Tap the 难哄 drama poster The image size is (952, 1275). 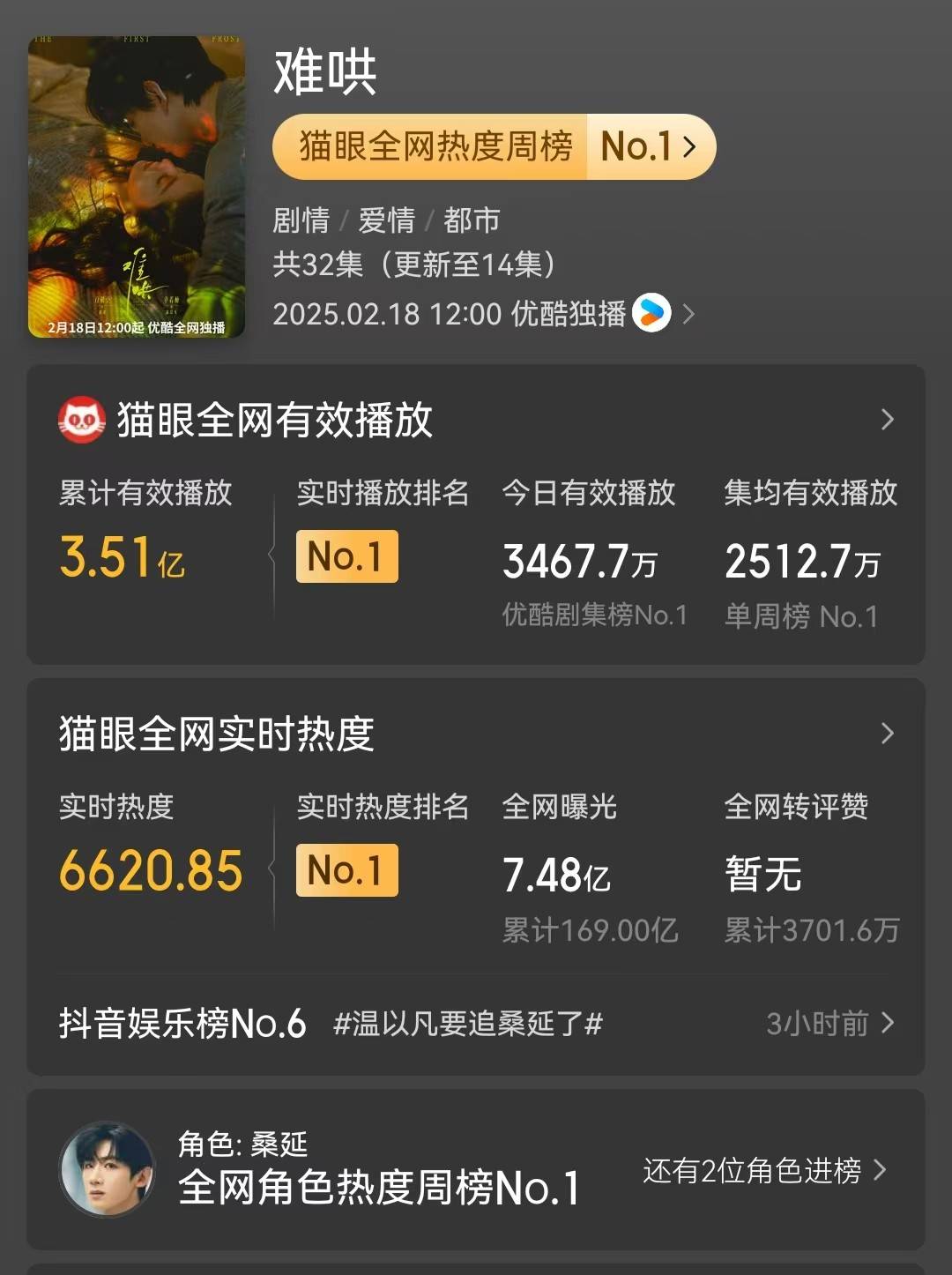[x=137, y=187]
